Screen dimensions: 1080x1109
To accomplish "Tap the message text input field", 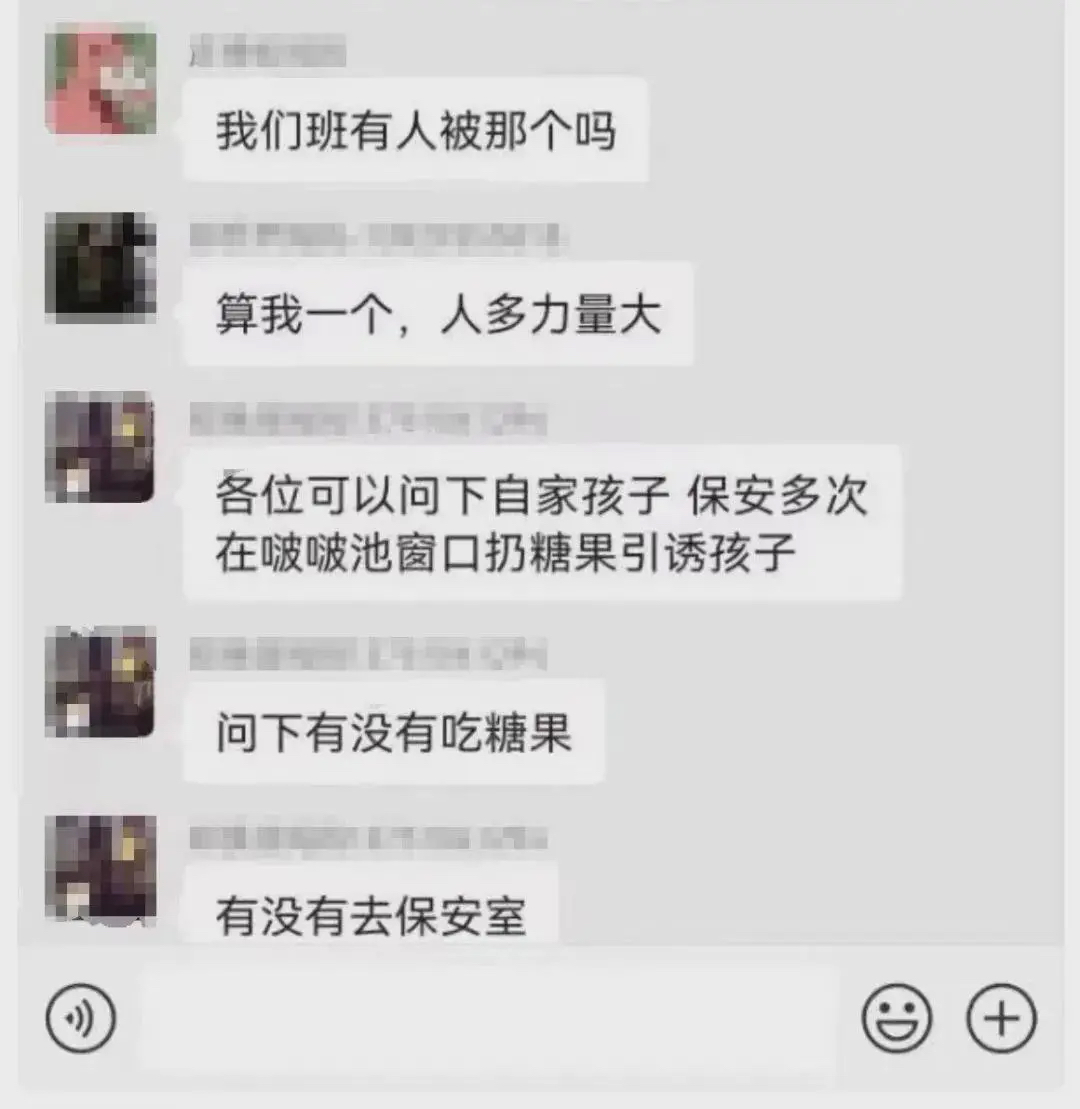I will tap(487, 1018).
